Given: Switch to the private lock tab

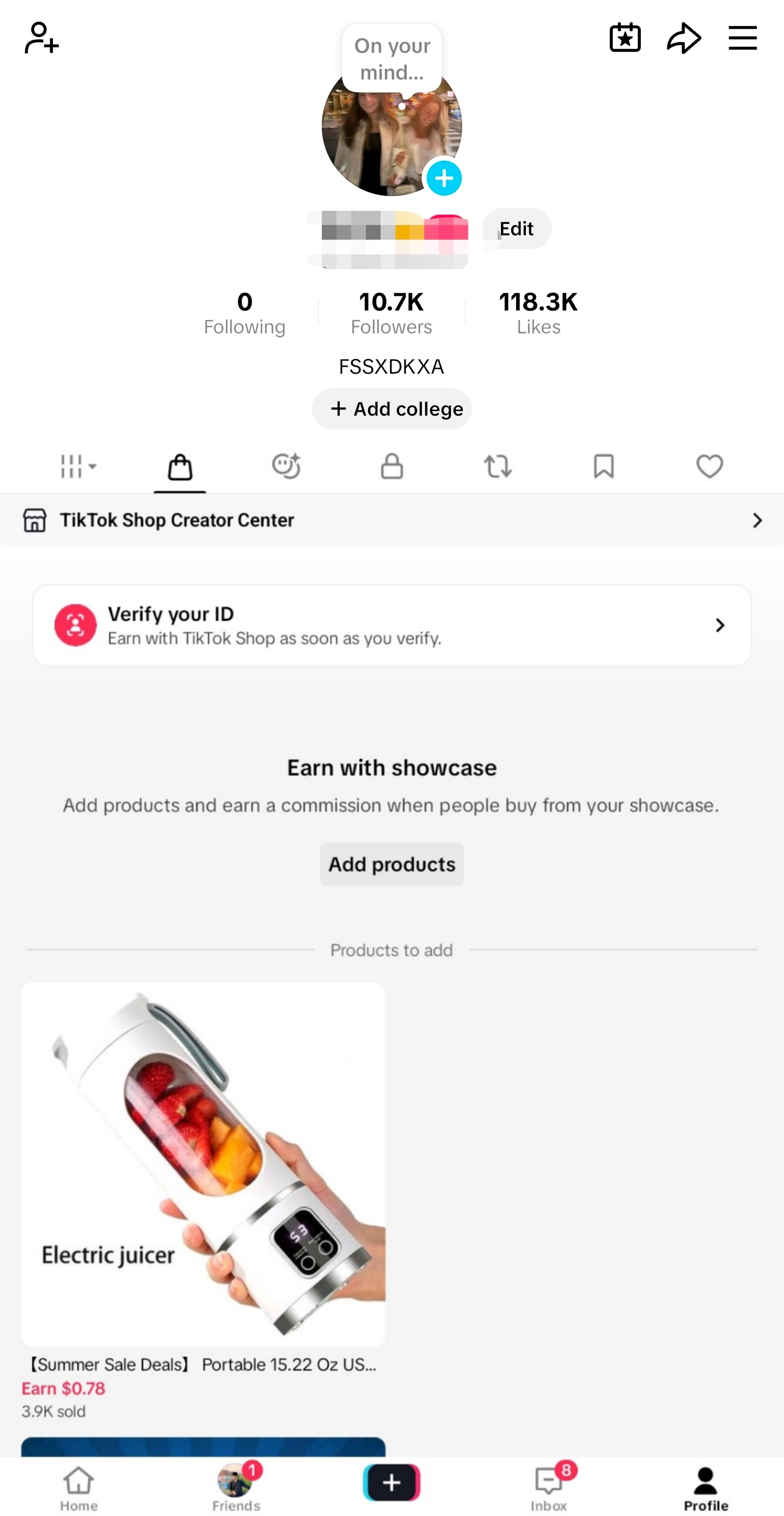Looking at the screenshot, I should (391, 467).
